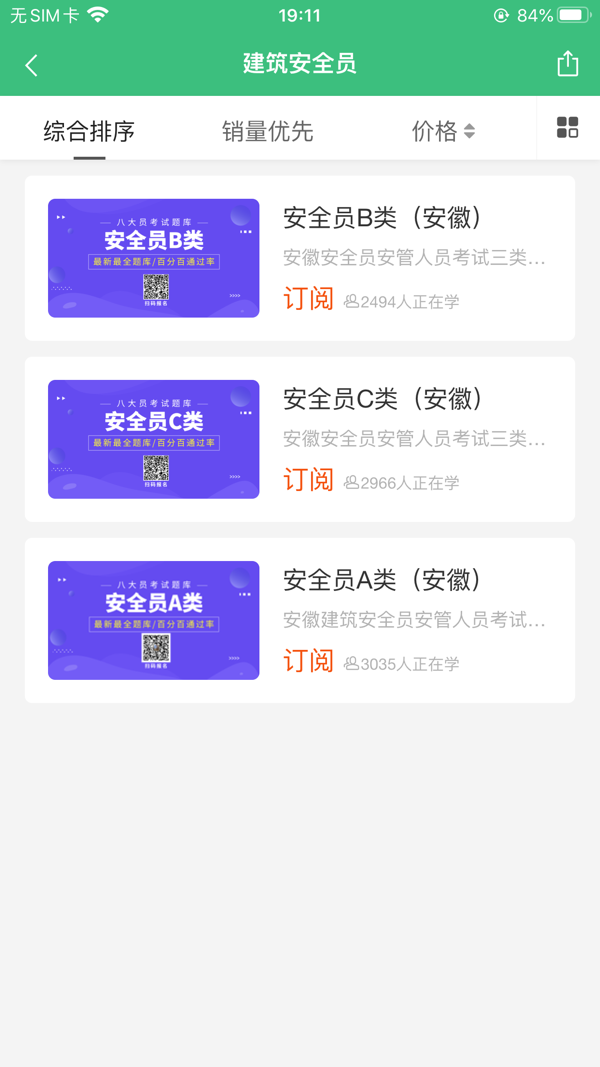The width and height of the screenshot is (600, 1067).
Task: Hit 订阅 on 安全员A类（安徽）
Action: [x=308, y=661]
